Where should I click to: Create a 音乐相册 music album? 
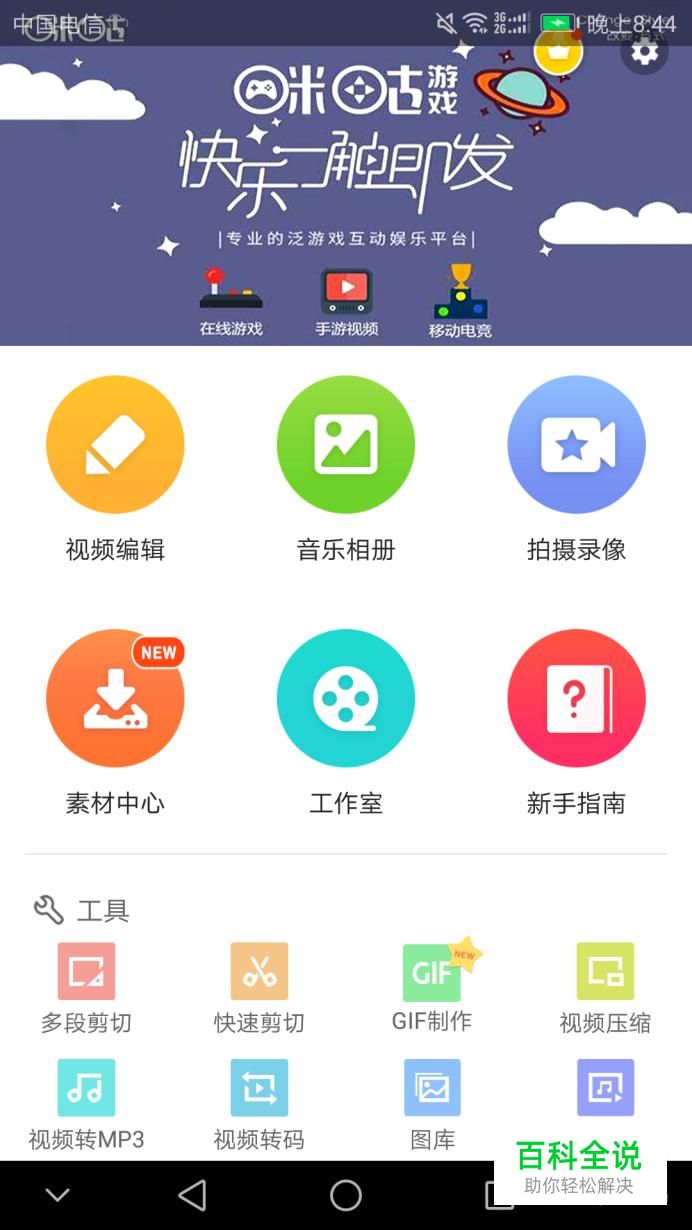pyautogui.click(x=346, y=445)
